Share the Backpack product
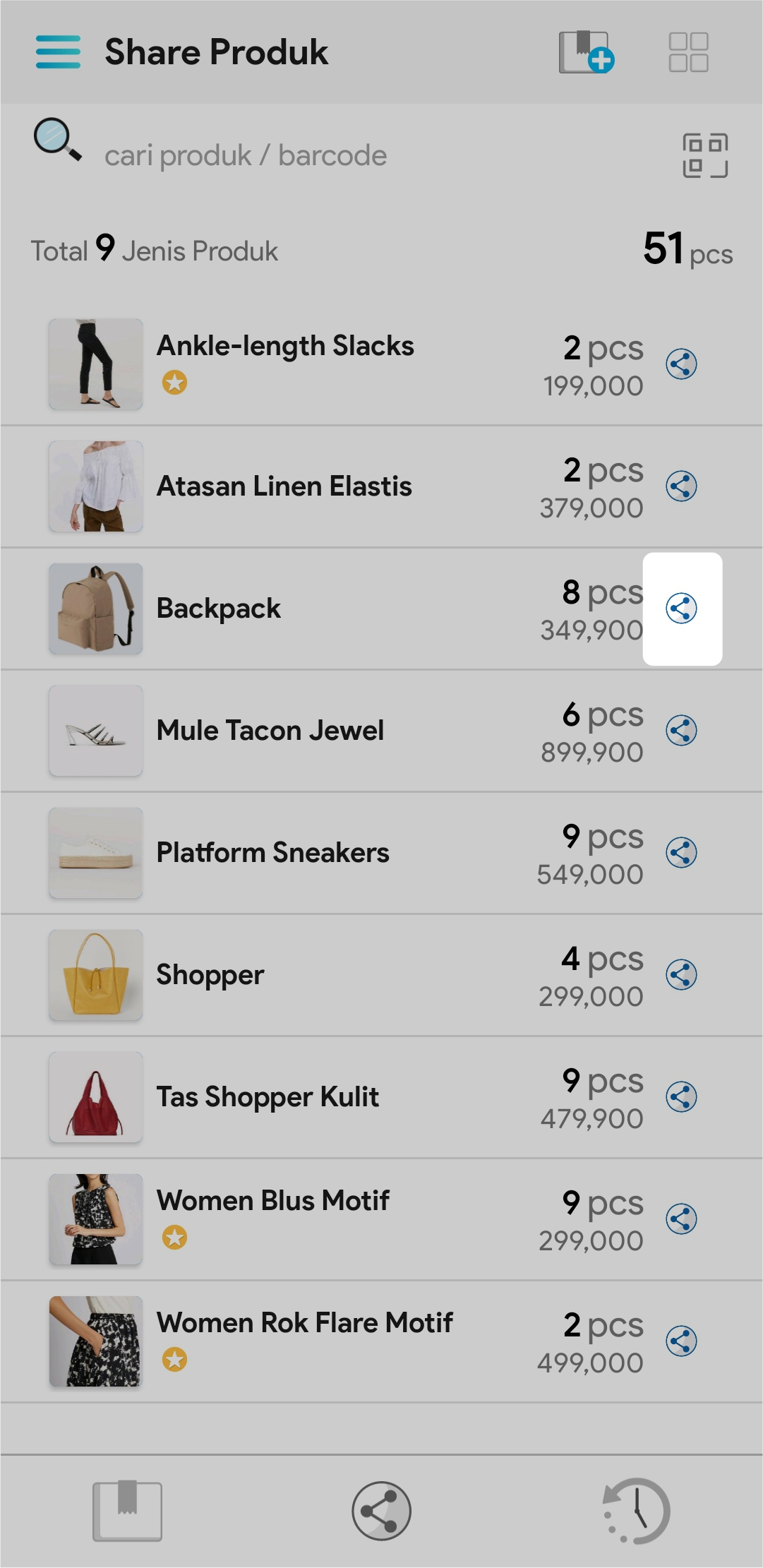 pyautogui.click(x=681, y=609)
